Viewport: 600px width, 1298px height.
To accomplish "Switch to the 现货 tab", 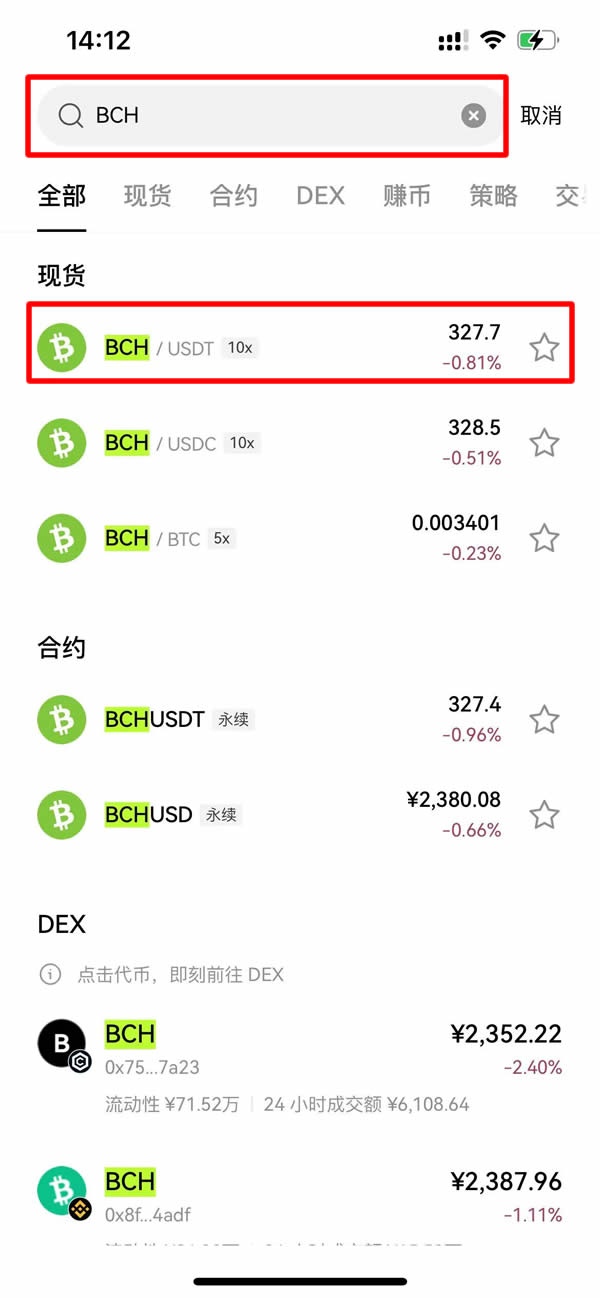I will pyautogui.click(x=148, y=196).
